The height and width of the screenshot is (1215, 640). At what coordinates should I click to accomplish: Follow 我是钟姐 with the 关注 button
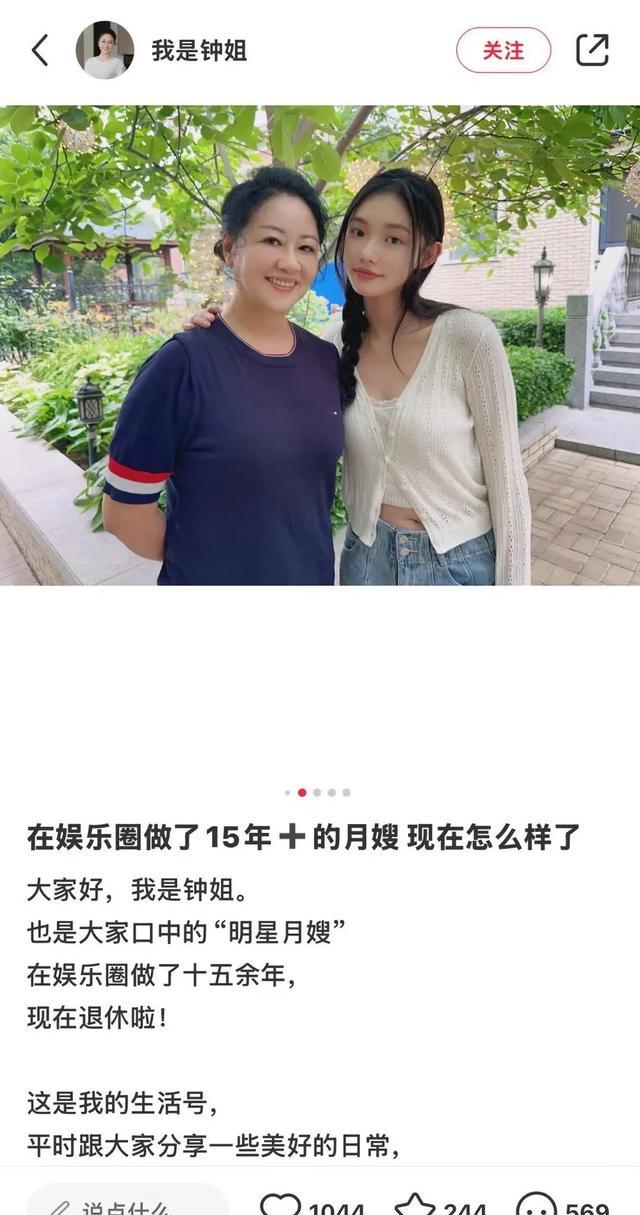click(x=503, y=50)
